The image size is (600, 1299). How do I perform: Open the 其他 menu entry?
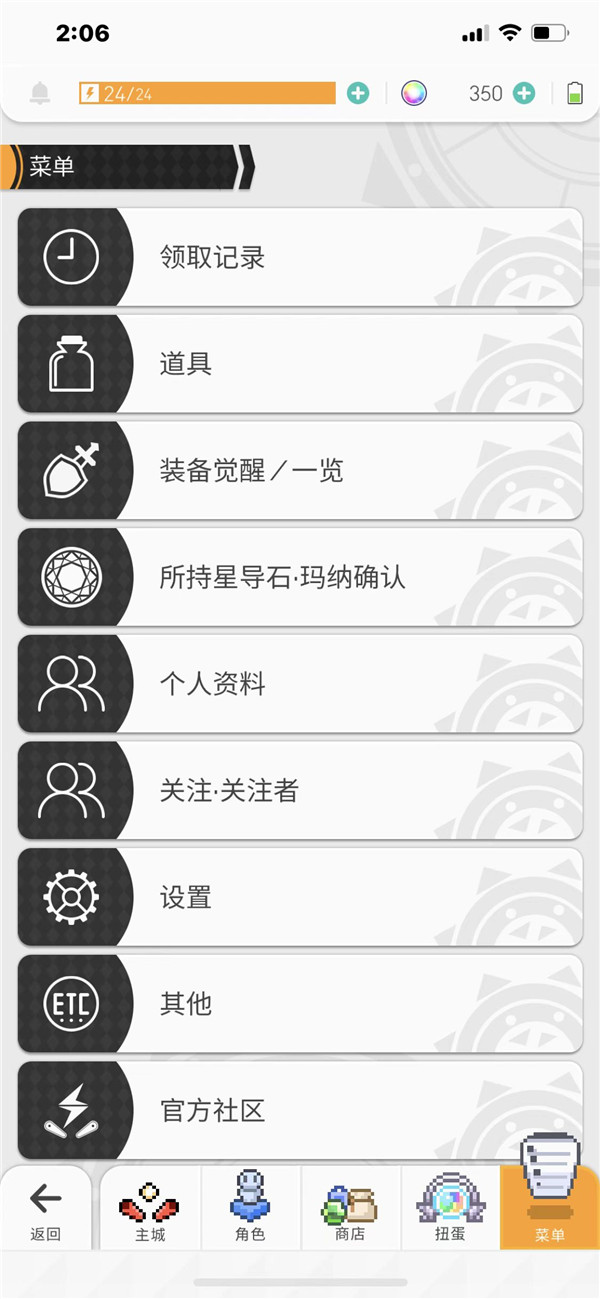[x=300, y=1003]
